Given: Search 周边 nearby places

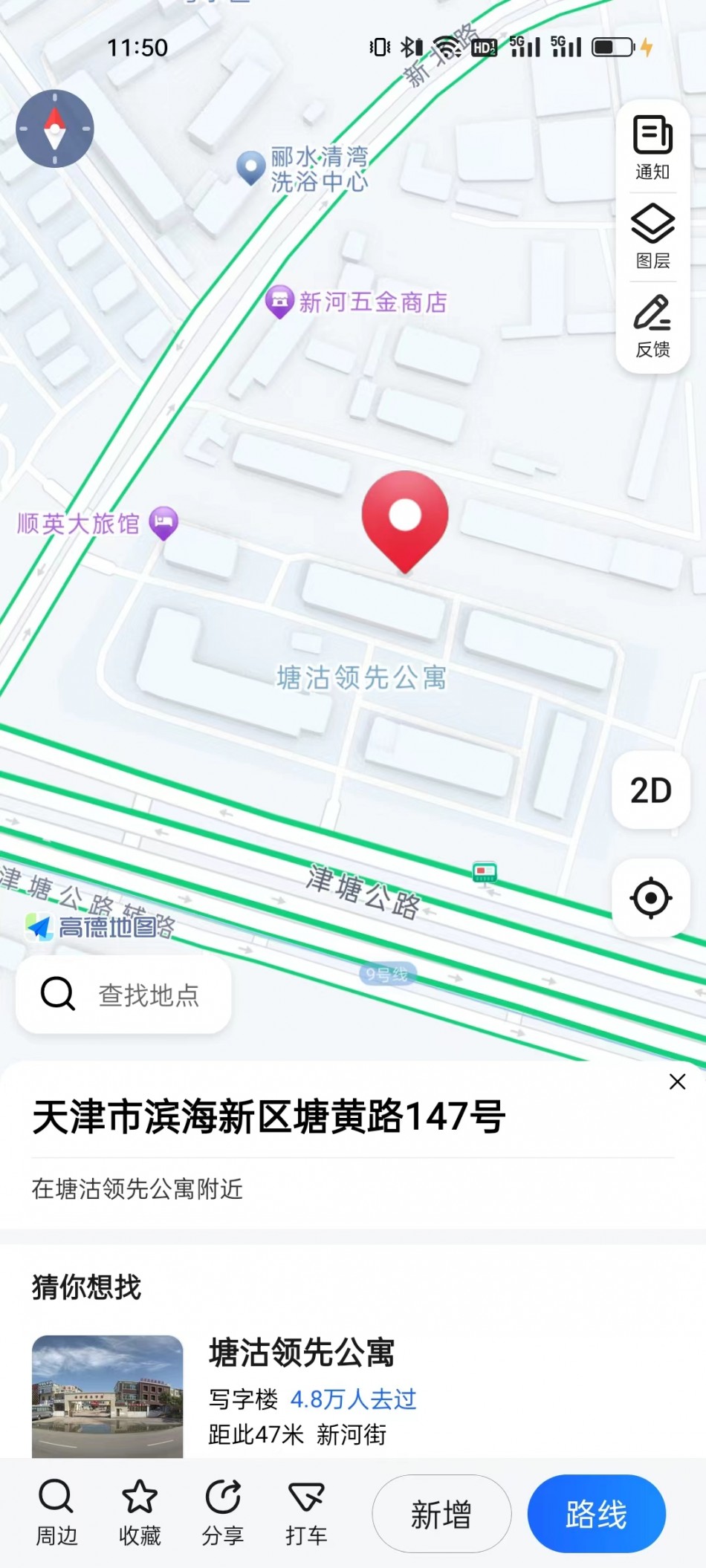Looking at the screenshot, I should tap(56, 1512).
